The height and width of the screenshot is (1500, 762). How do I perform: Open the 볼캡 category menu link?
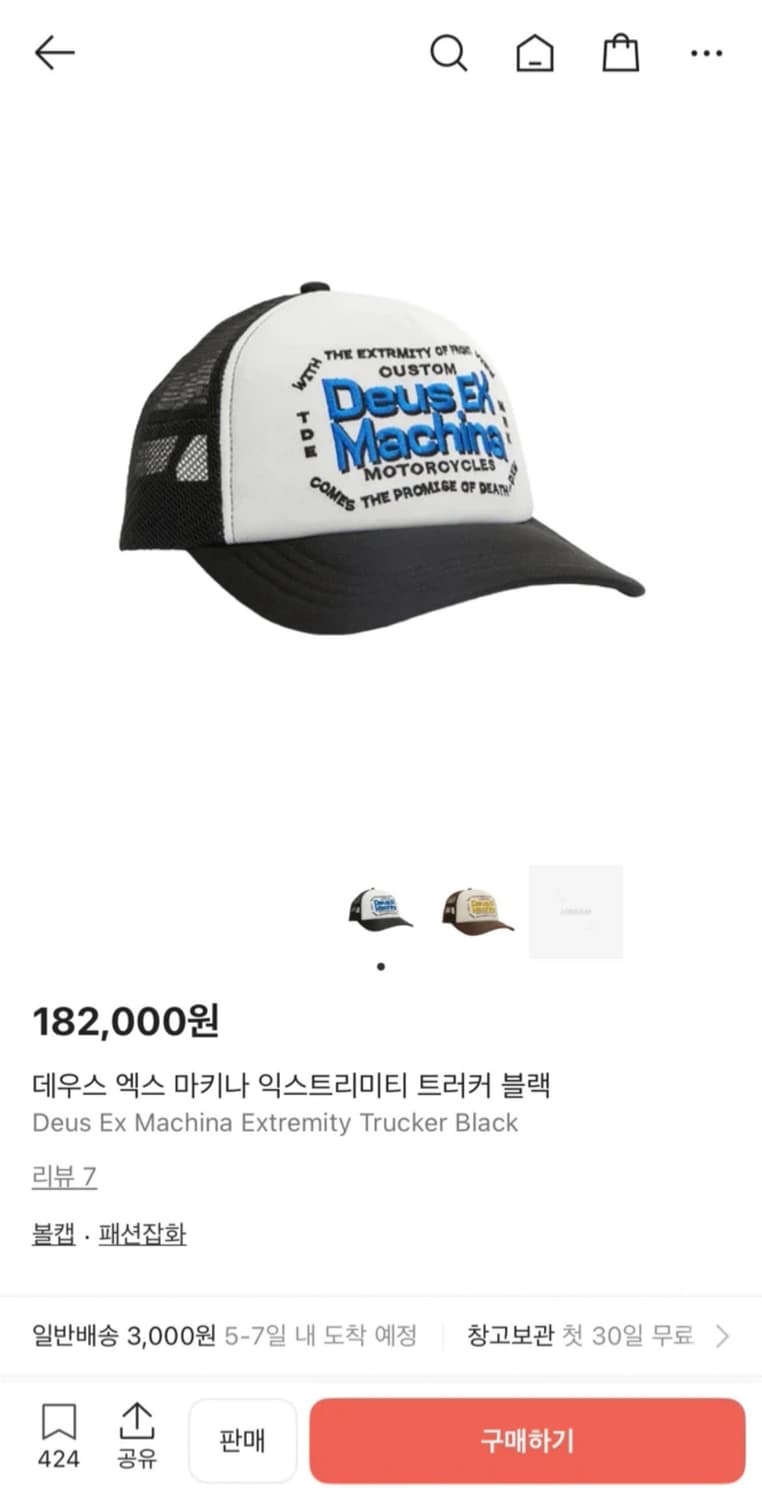[x=53, y=1235]
